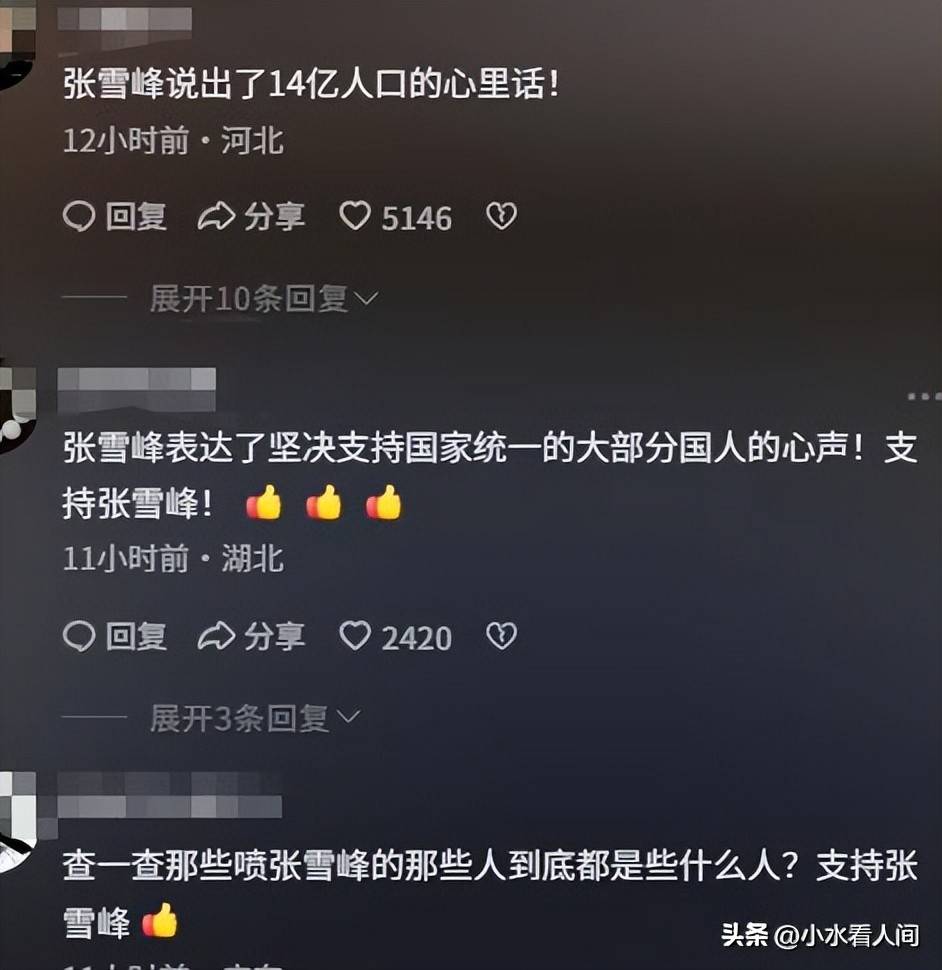The height and width of the screenshot is (970, 942).
Task: Dislike the comment posted from 河北
Action: [501, 216]
